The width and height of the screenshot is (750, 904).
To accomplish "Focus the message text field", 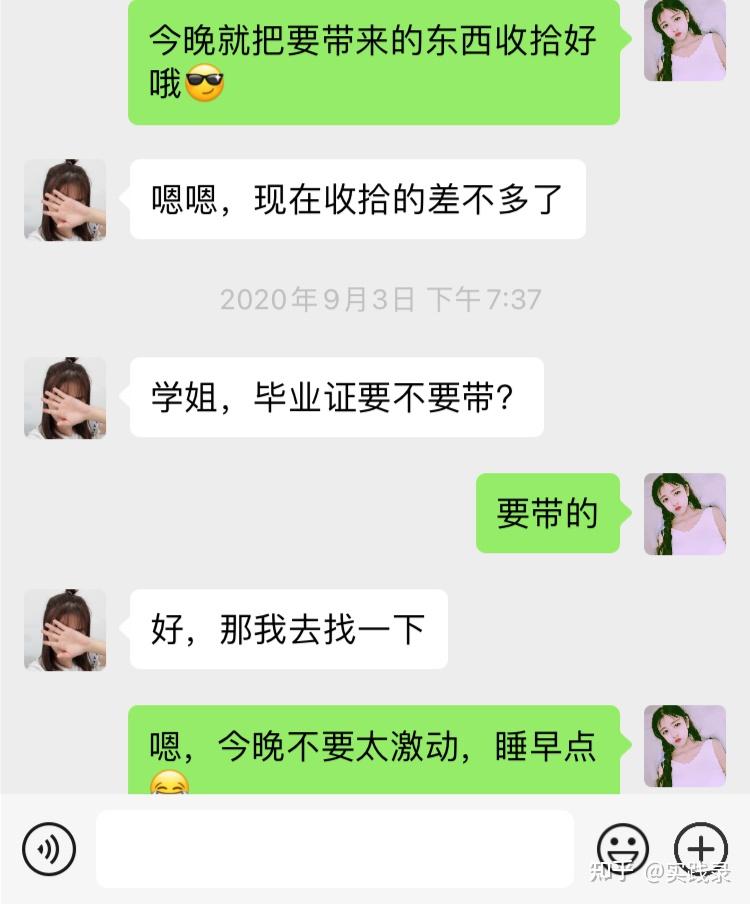I will click(x=335, y=849).
